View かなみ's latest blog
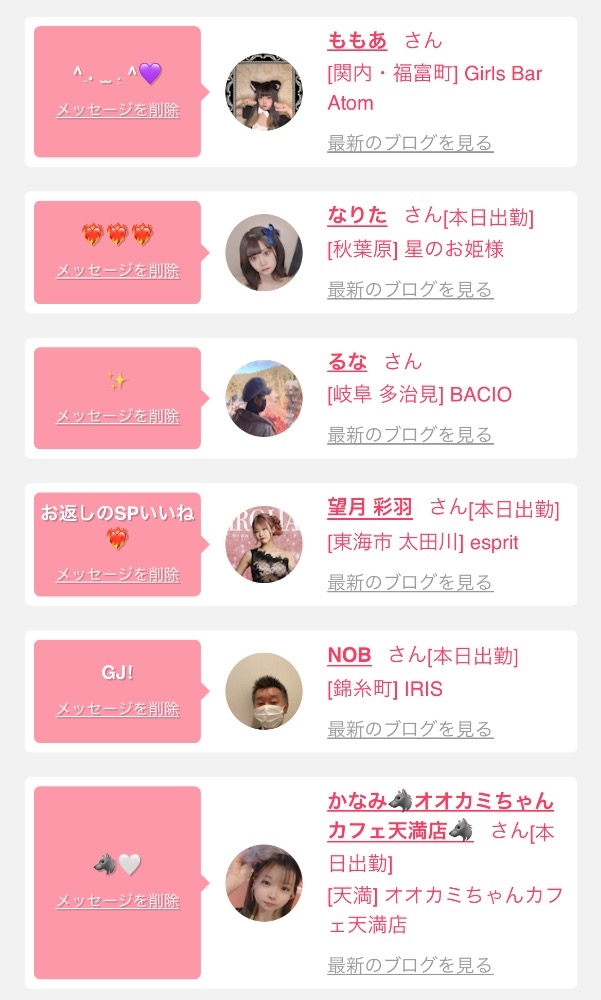Image resolution: width=601 pixels, height=1000 pixels. [x=410, y=966]
